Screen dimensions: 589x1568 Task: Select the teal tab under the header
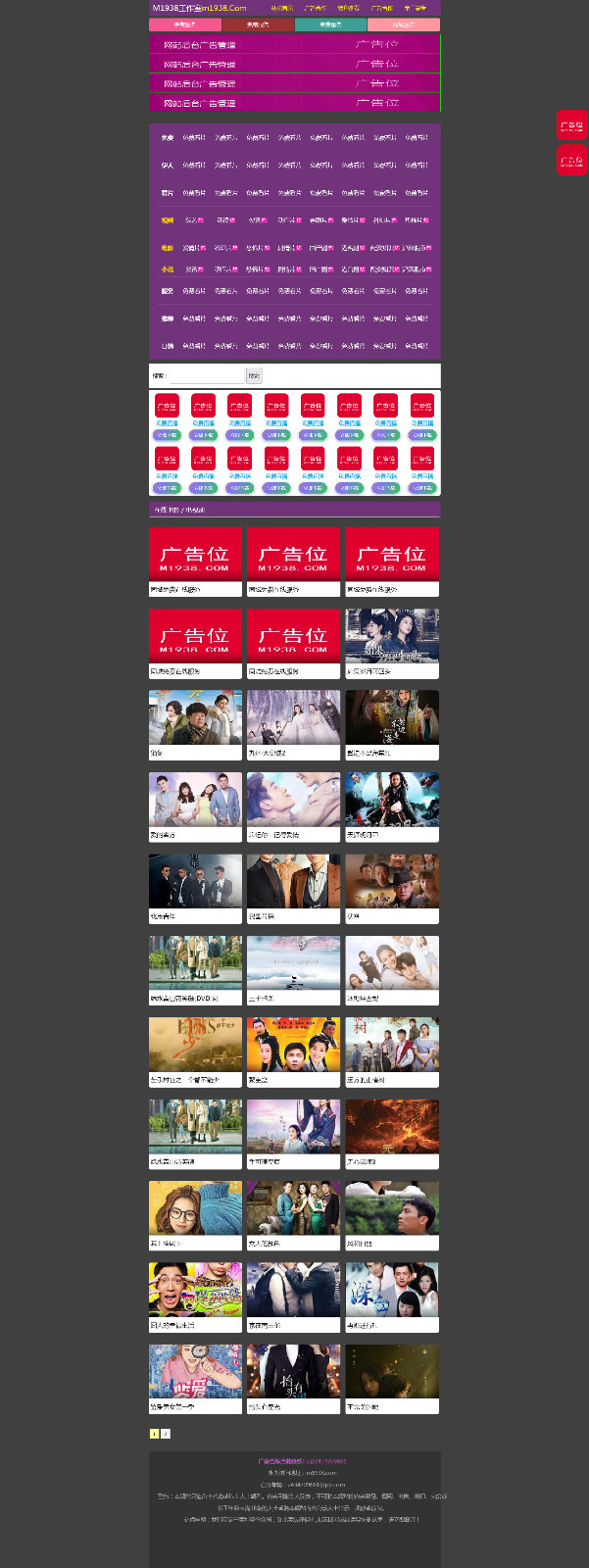[330, 24]
